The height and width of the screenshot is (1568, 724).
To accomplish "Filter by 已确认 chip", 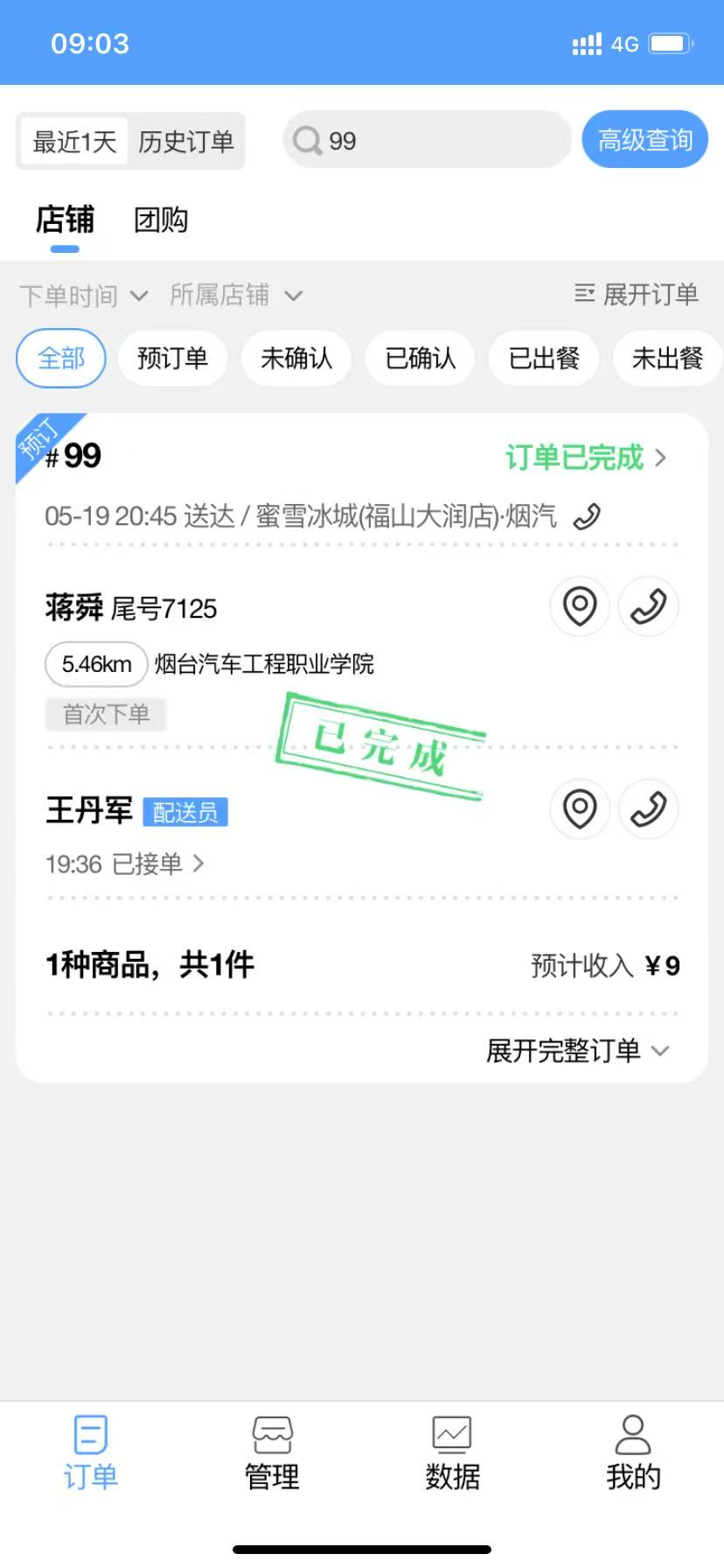I will 421,358.
